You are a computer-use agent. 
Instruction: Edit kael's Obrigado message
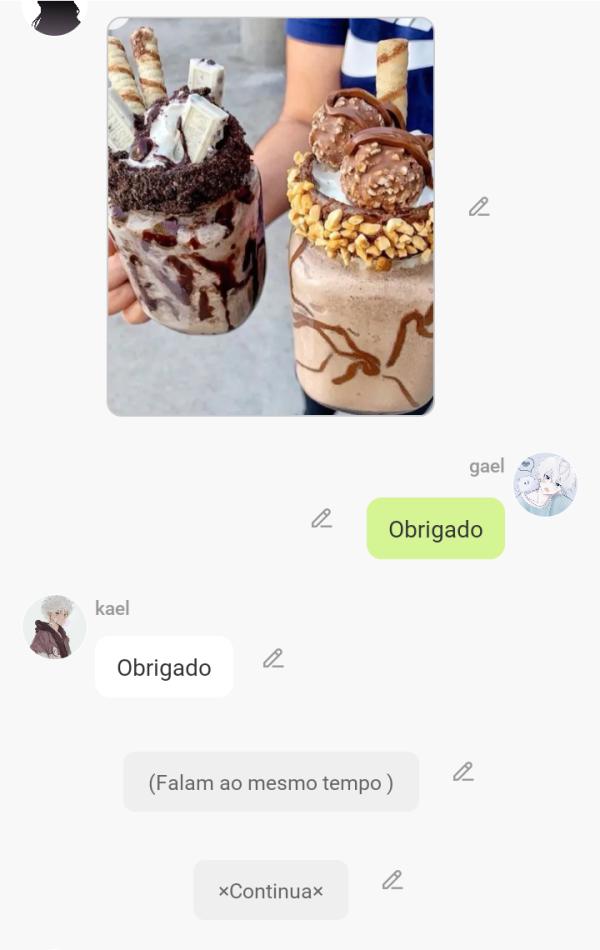pyautogui.click(x=273, y=658)
